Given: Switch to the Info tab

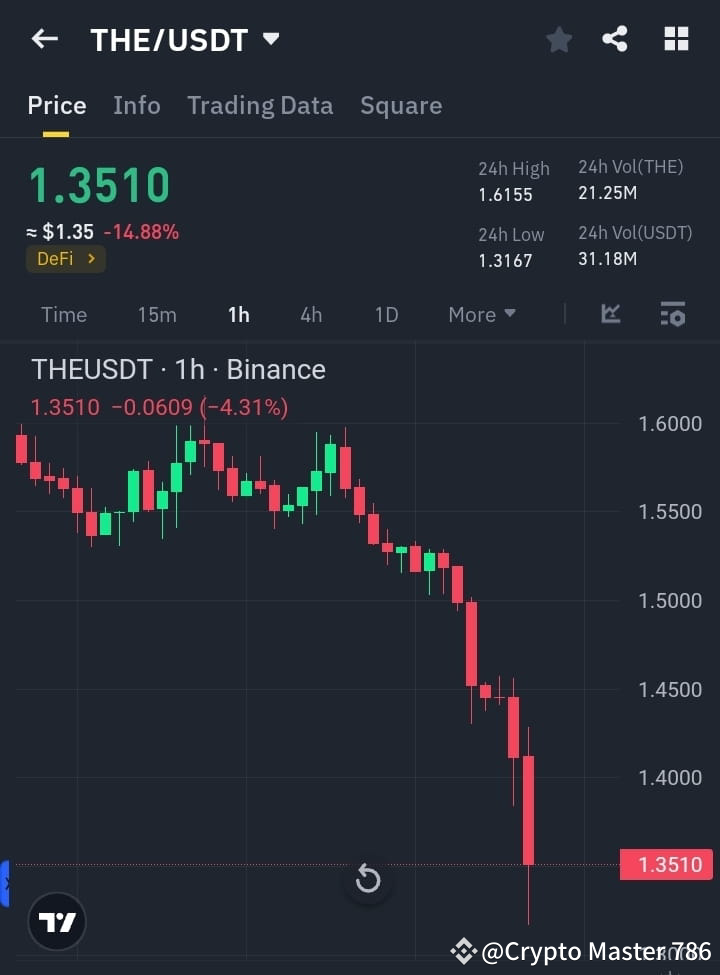Looking at the screenshot, I should pos(136,105).
